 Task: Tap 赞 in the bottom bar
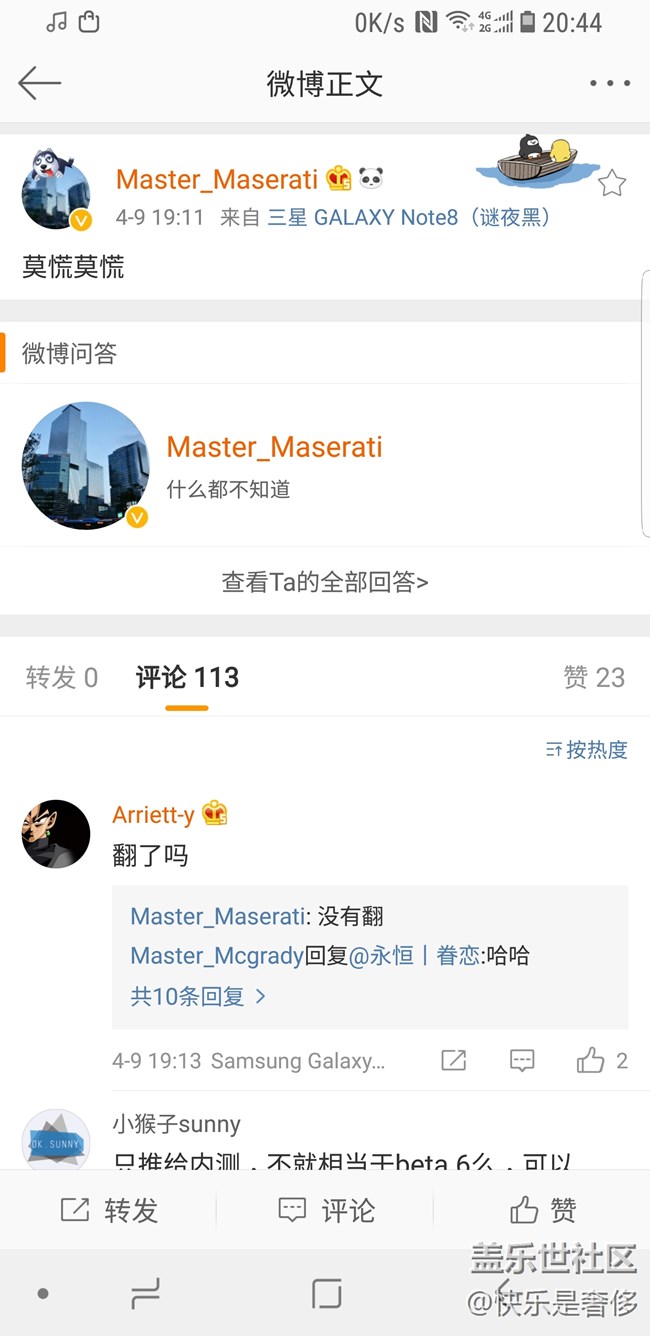click(542, 1211)
